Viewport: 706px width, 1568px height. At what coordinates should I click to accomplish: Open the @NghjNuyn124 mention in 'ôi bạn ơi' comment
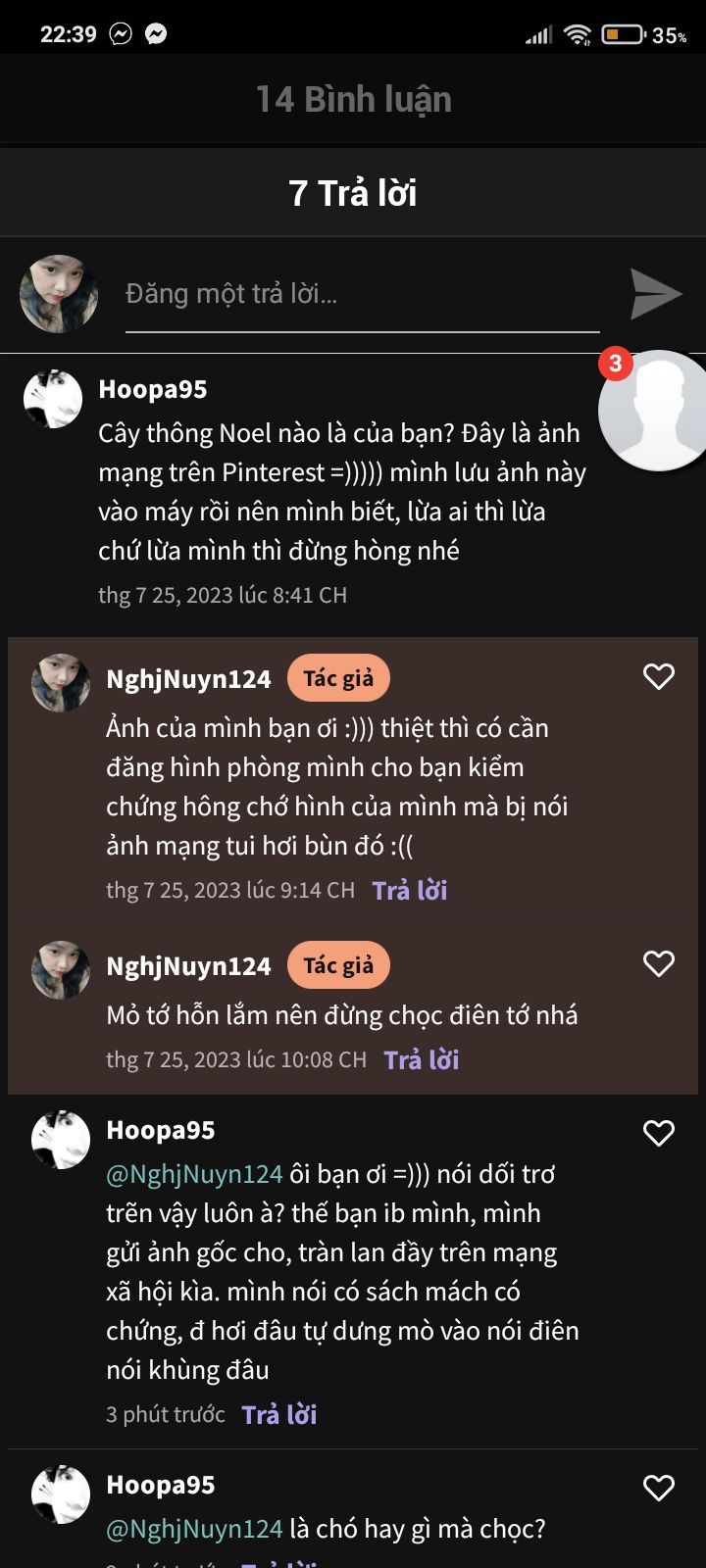pos(194,1174)
